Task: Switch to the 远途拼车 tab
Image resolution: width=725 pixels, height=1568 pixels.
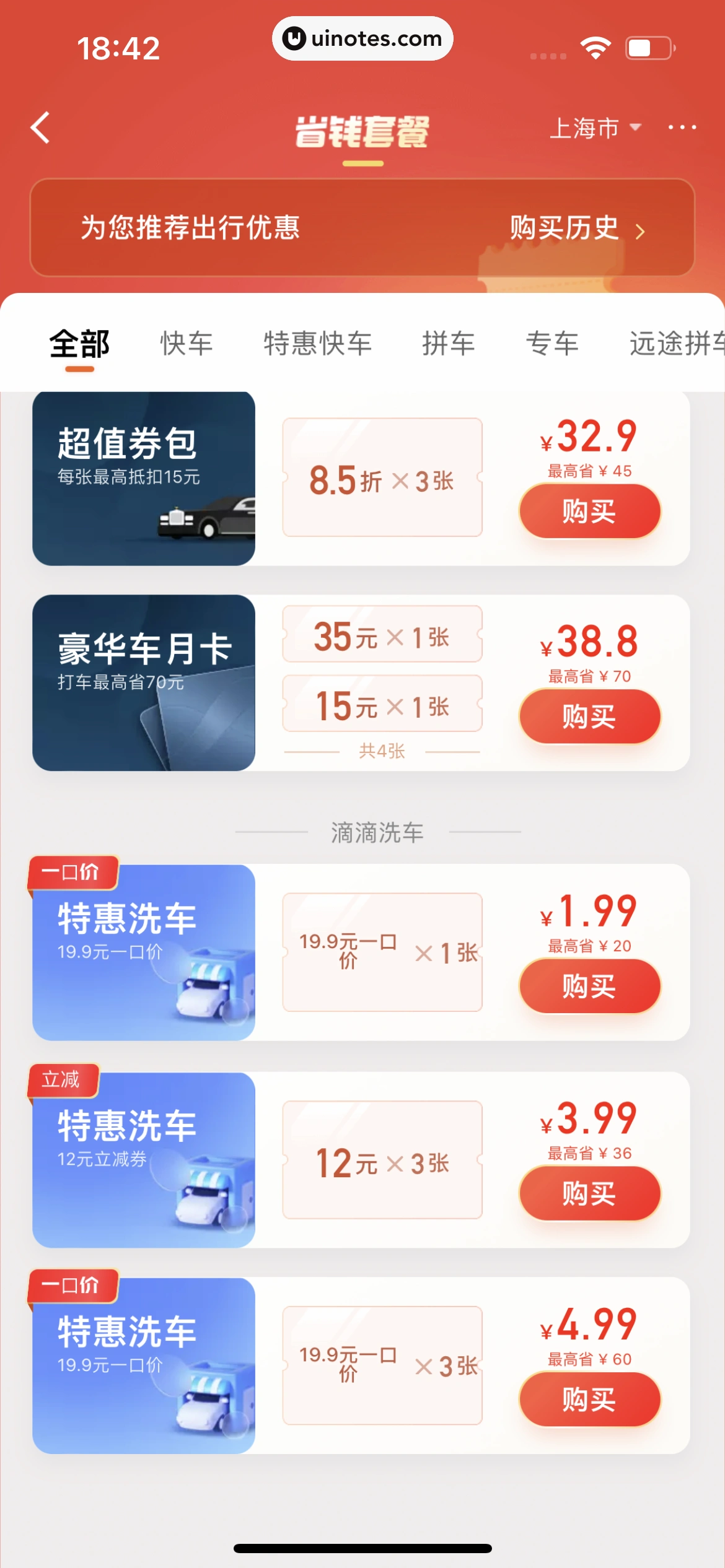Action: click(x=675, y=344)
